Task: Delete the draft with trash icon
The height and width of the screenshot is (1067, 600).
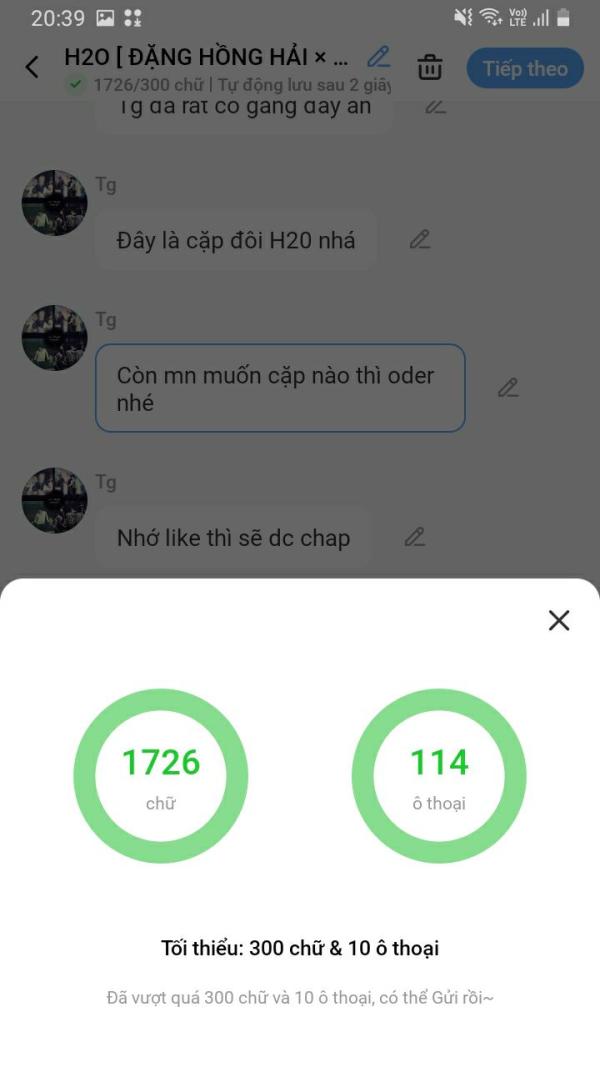Action: click(430, 68)
